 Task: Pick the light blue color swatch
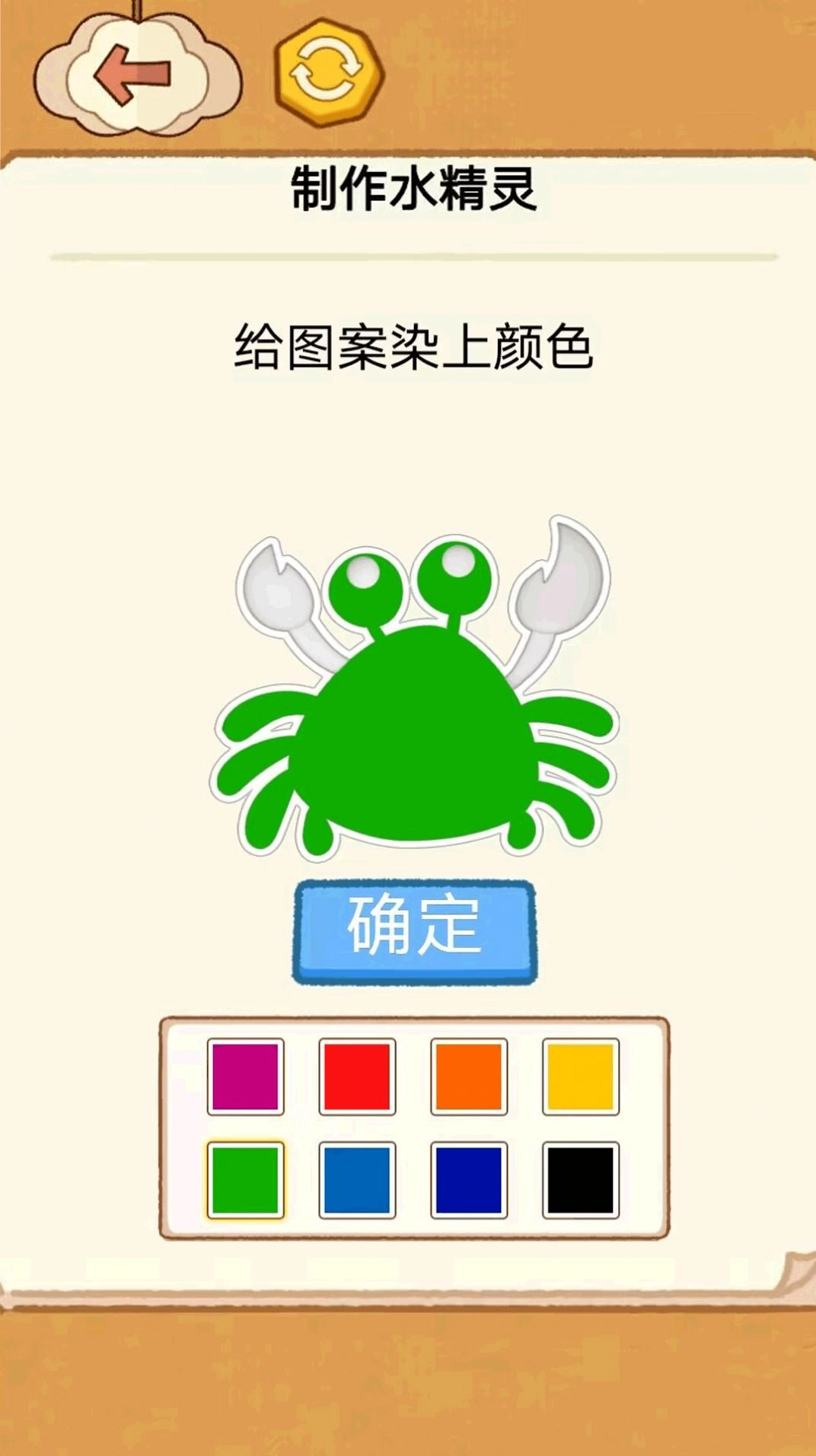357,1180
